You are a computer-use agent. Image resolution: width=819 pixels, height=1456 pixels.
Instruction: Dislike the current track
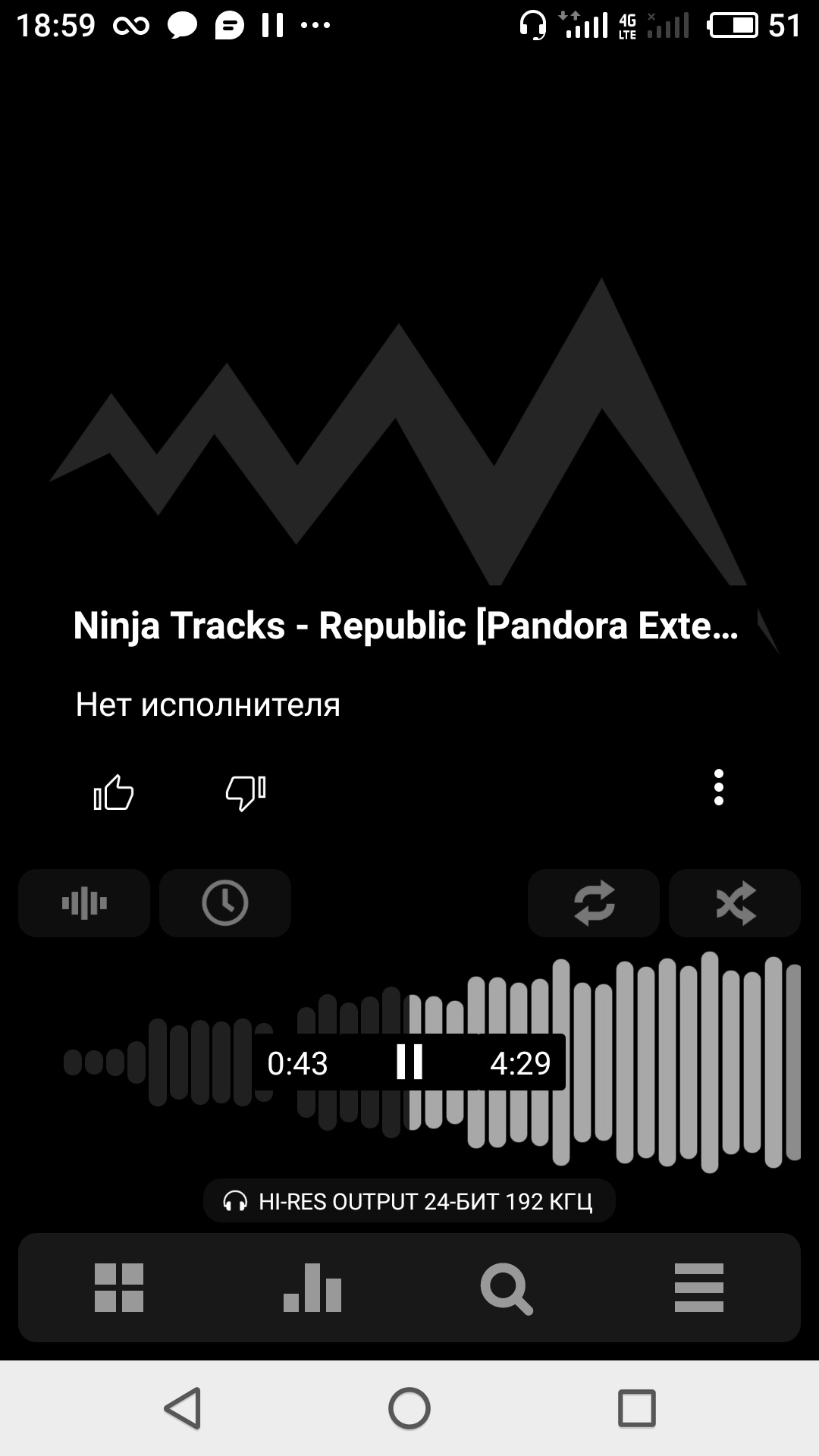coord(246,792)
